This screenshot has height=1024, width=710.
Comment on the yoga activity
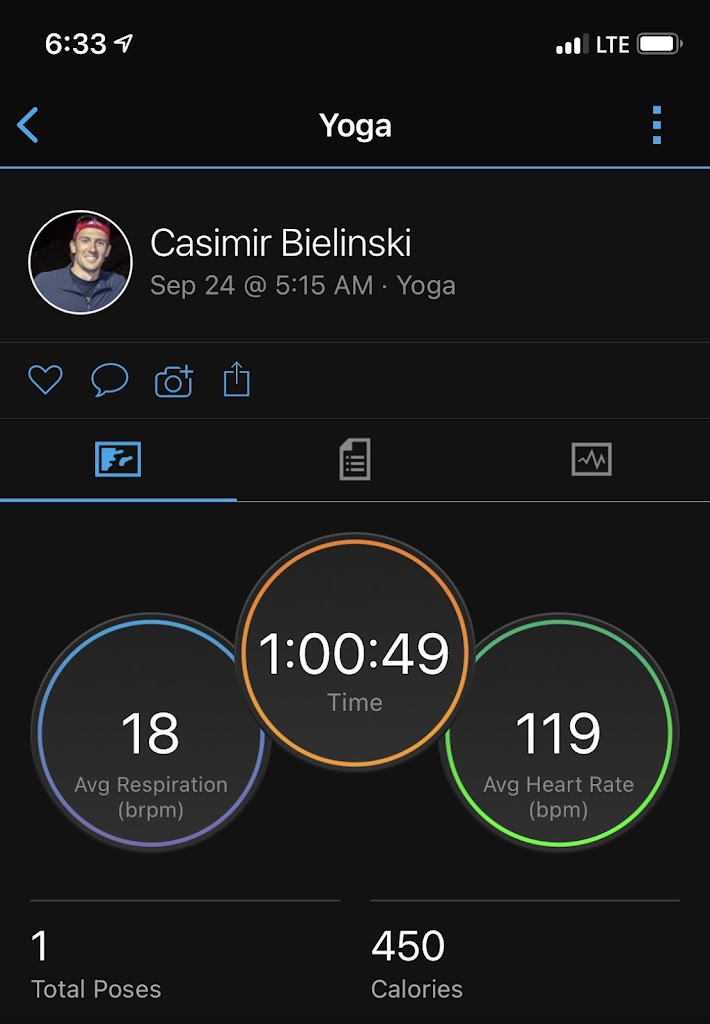point(109,380)
